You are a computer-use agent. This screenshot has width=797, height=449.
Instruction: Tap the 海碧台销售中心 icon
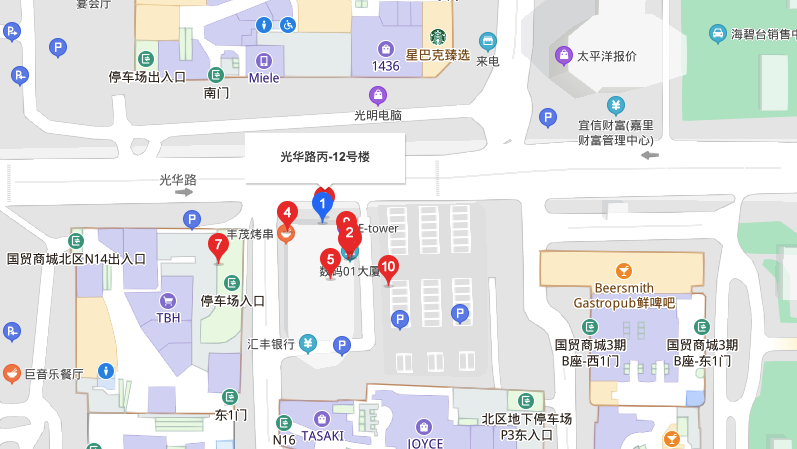(718, 34)
